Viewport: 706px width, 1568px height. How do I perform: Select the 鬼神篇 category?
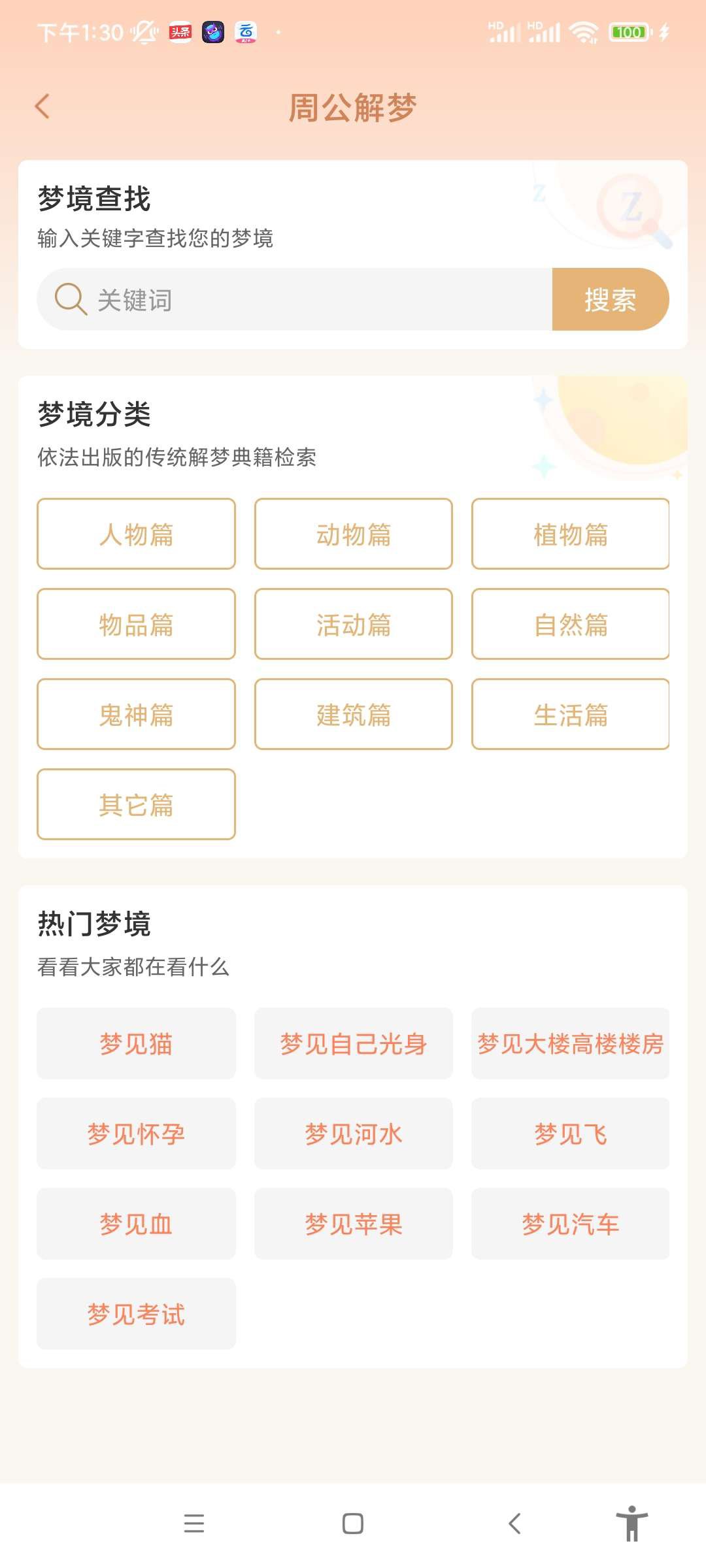[136, 715]
